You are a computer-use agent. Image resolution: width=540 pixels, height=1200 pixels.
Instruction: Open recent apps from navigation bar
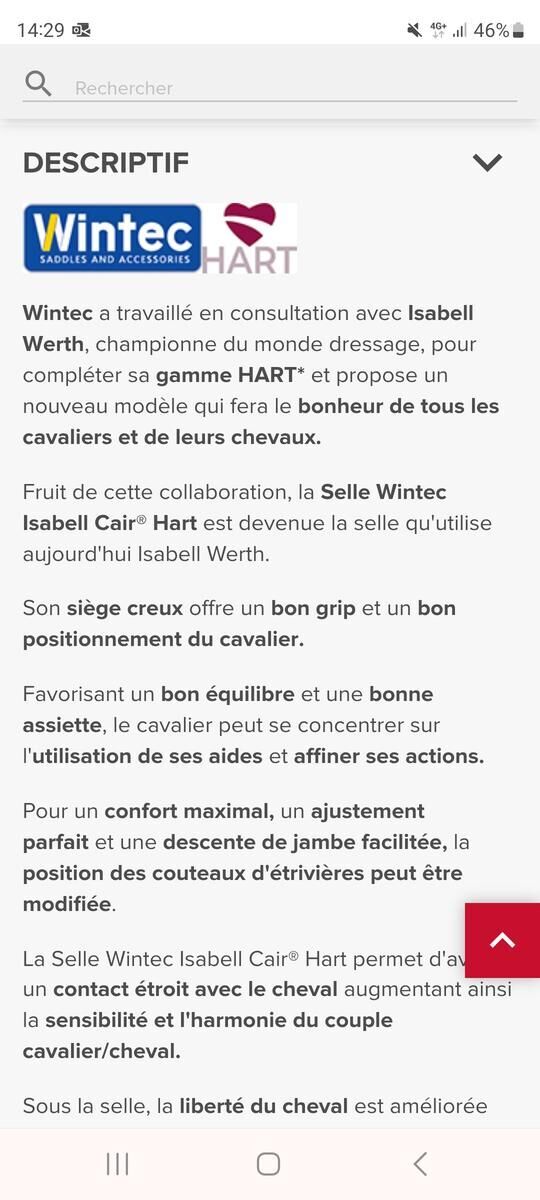point(117,1163)
